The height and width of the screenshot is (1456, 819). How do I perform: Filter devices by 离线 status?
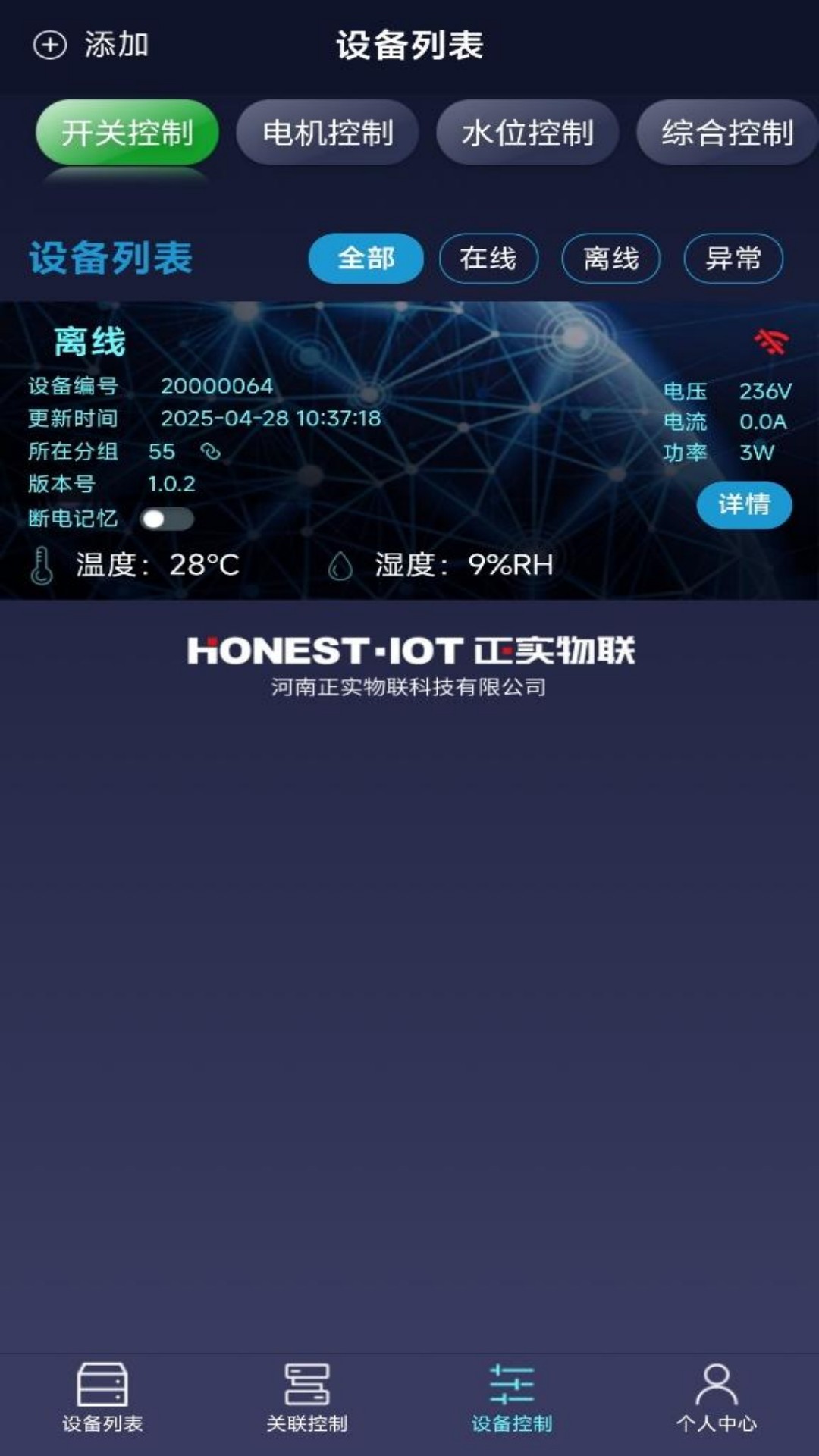tap(611, 259)
